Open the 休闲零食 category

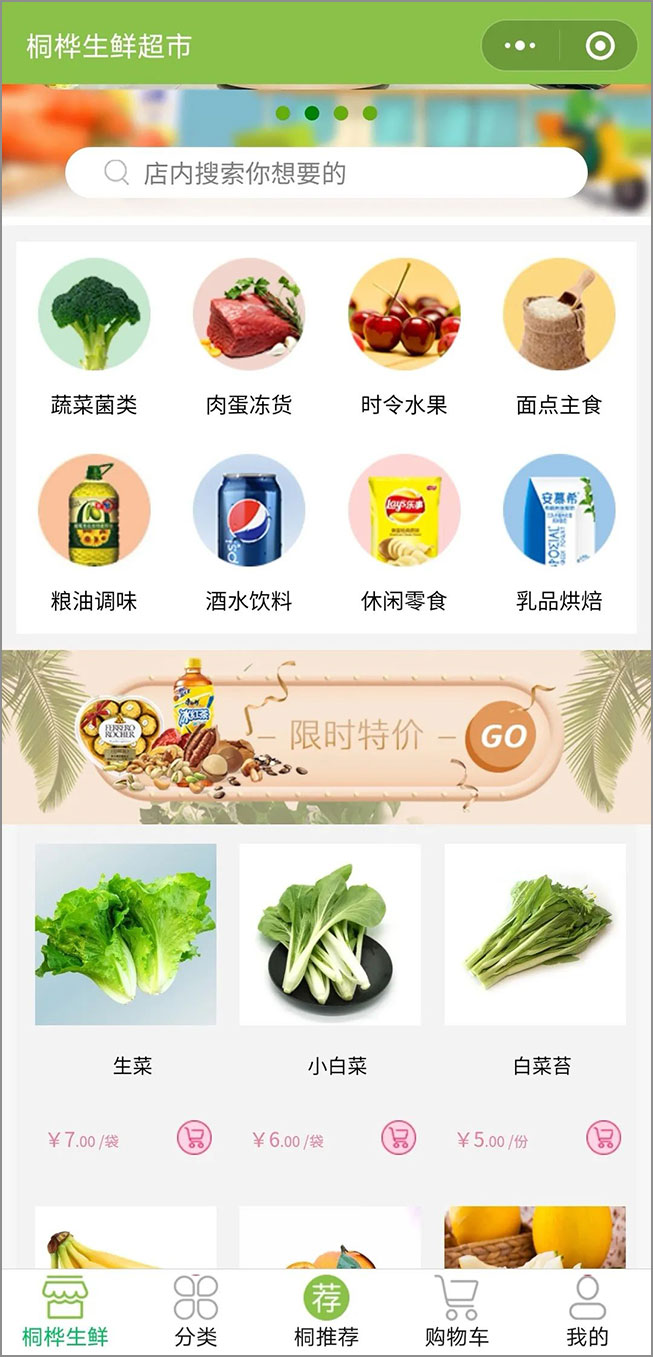click(x=404, y=532)
